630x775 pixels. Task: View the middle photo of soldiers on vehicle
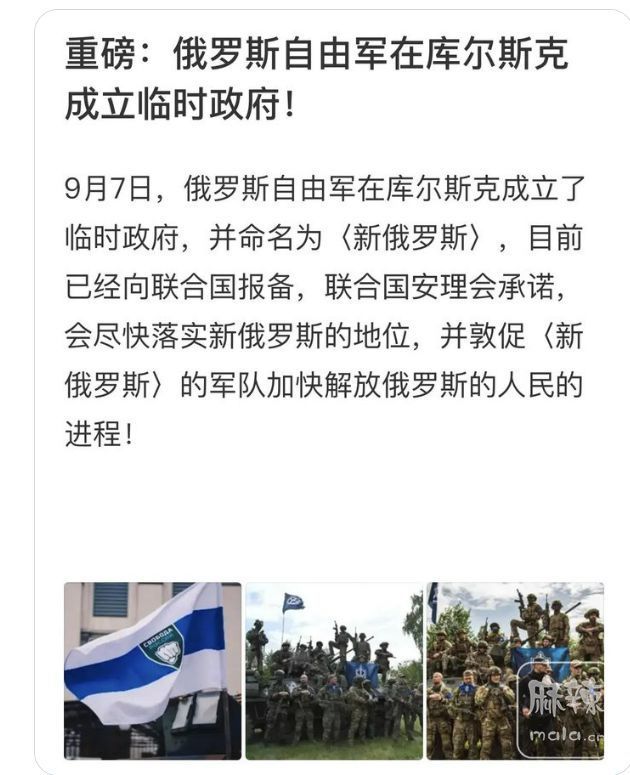pos(333,670)
